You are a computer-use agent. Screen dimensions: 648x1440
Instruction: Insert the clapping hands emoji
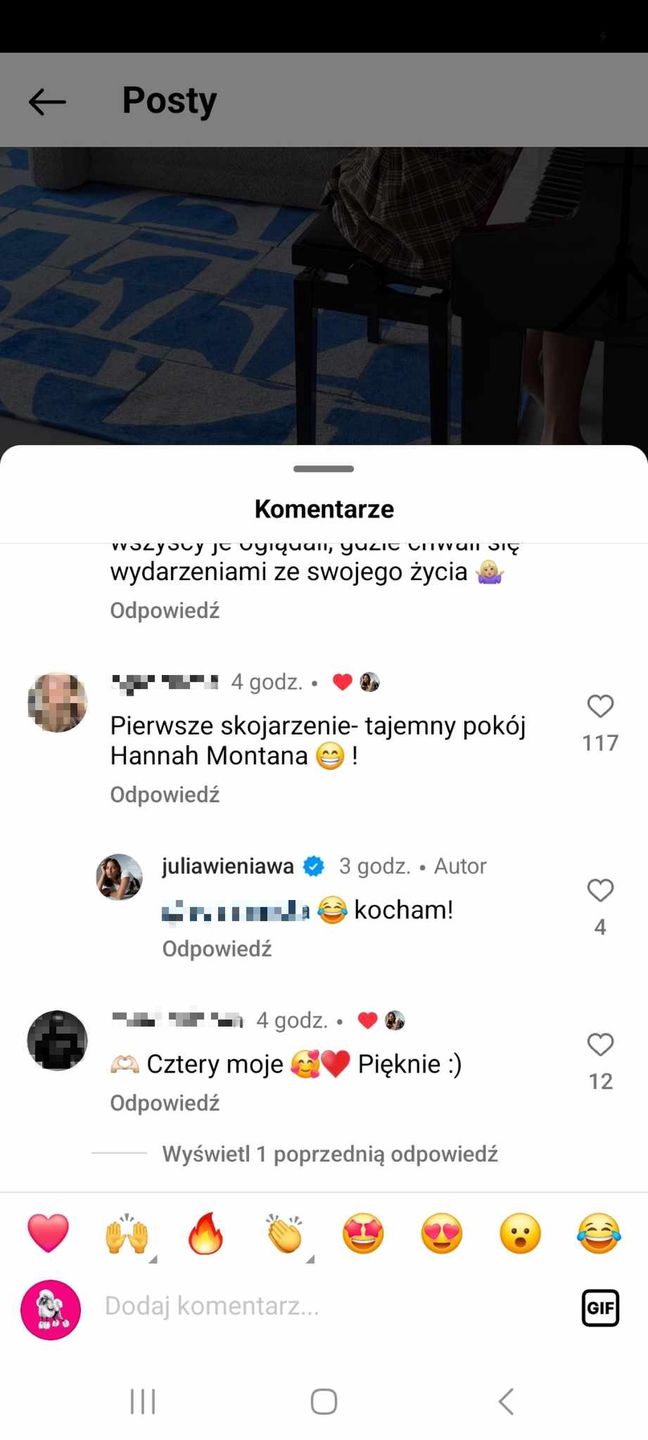(x=285, y=1235)
